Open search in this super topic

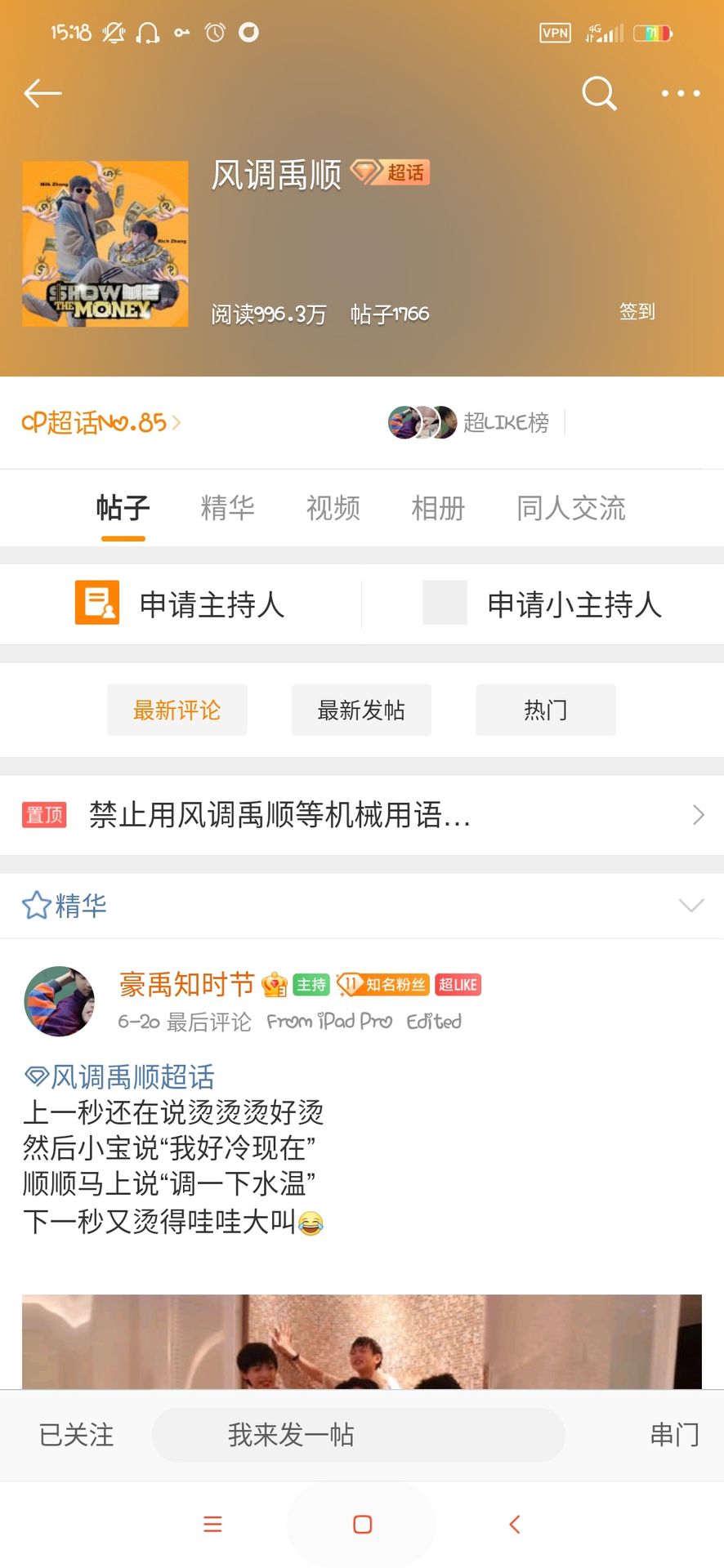coord(598,94)
